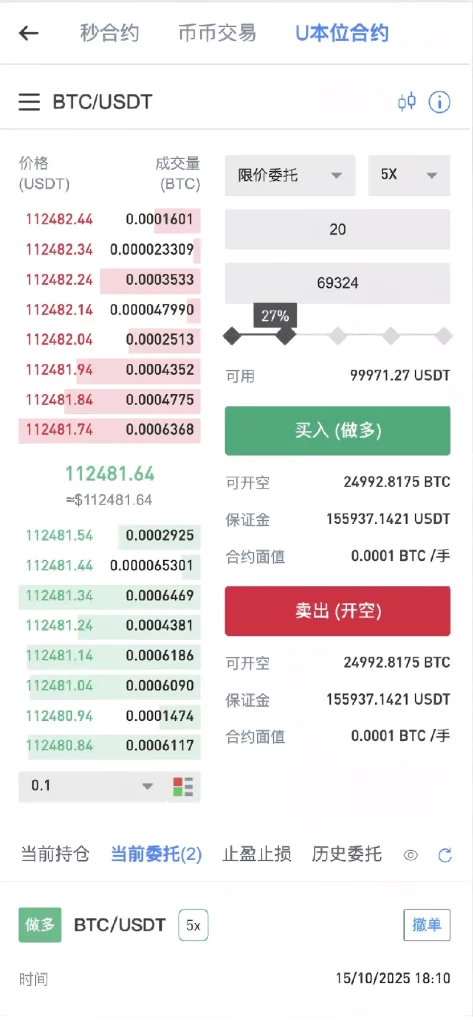Screen dimensions: 473x1024
Task: Switch to the 历史委托 tab
Action: click(346, 854)
